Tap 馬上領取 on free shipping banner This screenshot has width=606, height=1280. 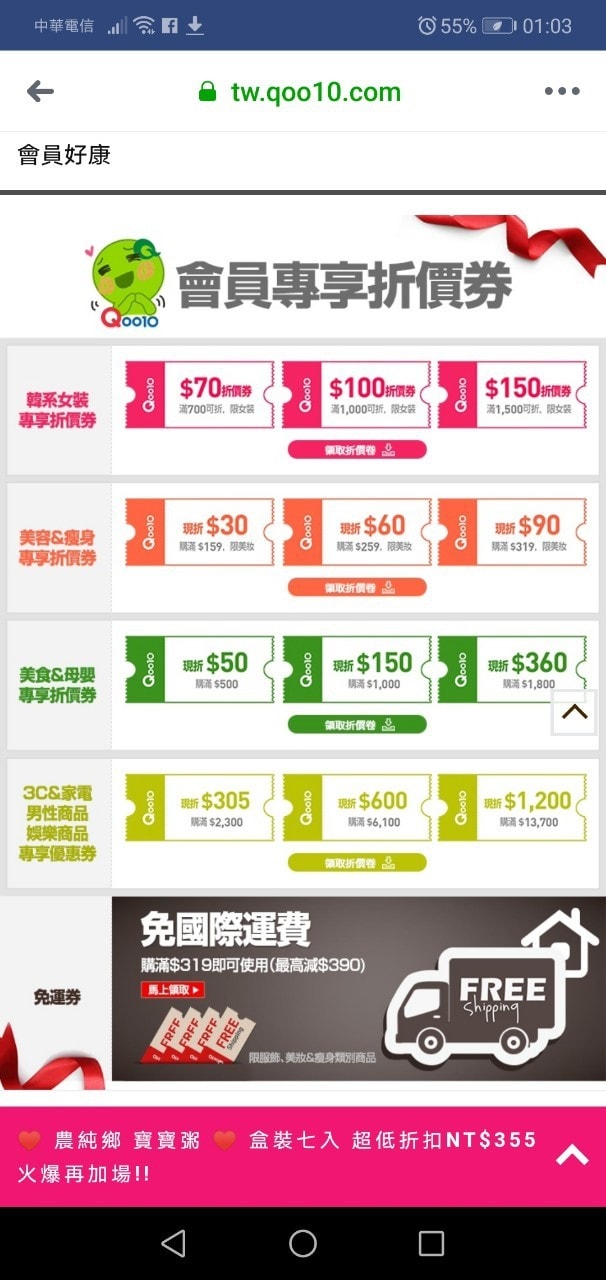(x=173, y=990)
